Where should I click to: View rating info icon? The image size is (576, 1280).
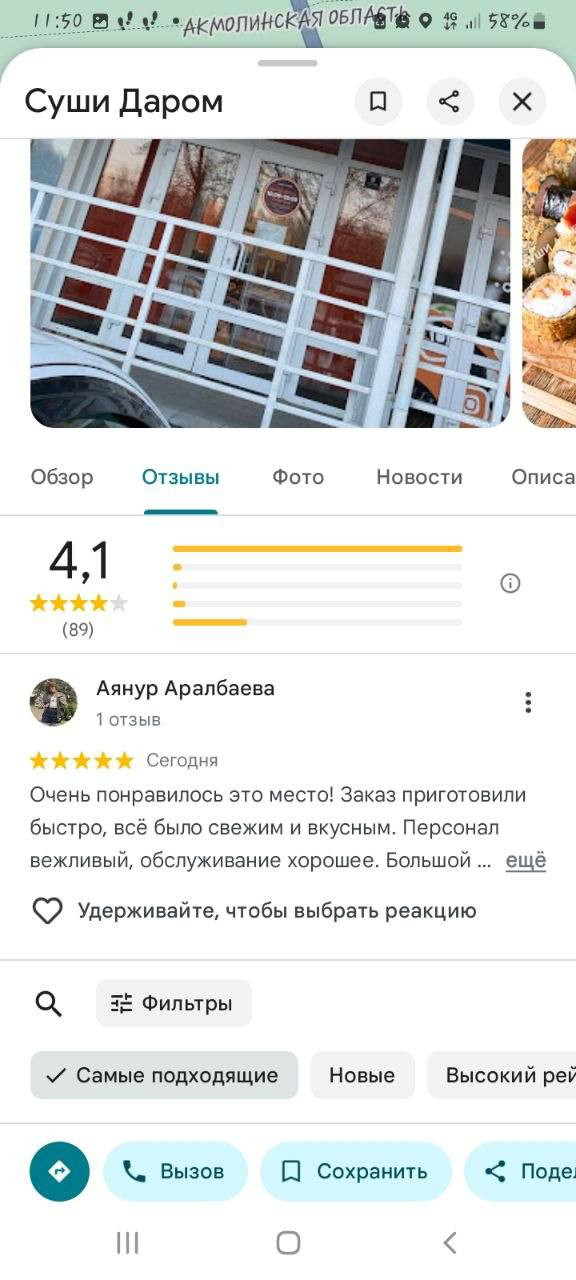pos(510,584)
